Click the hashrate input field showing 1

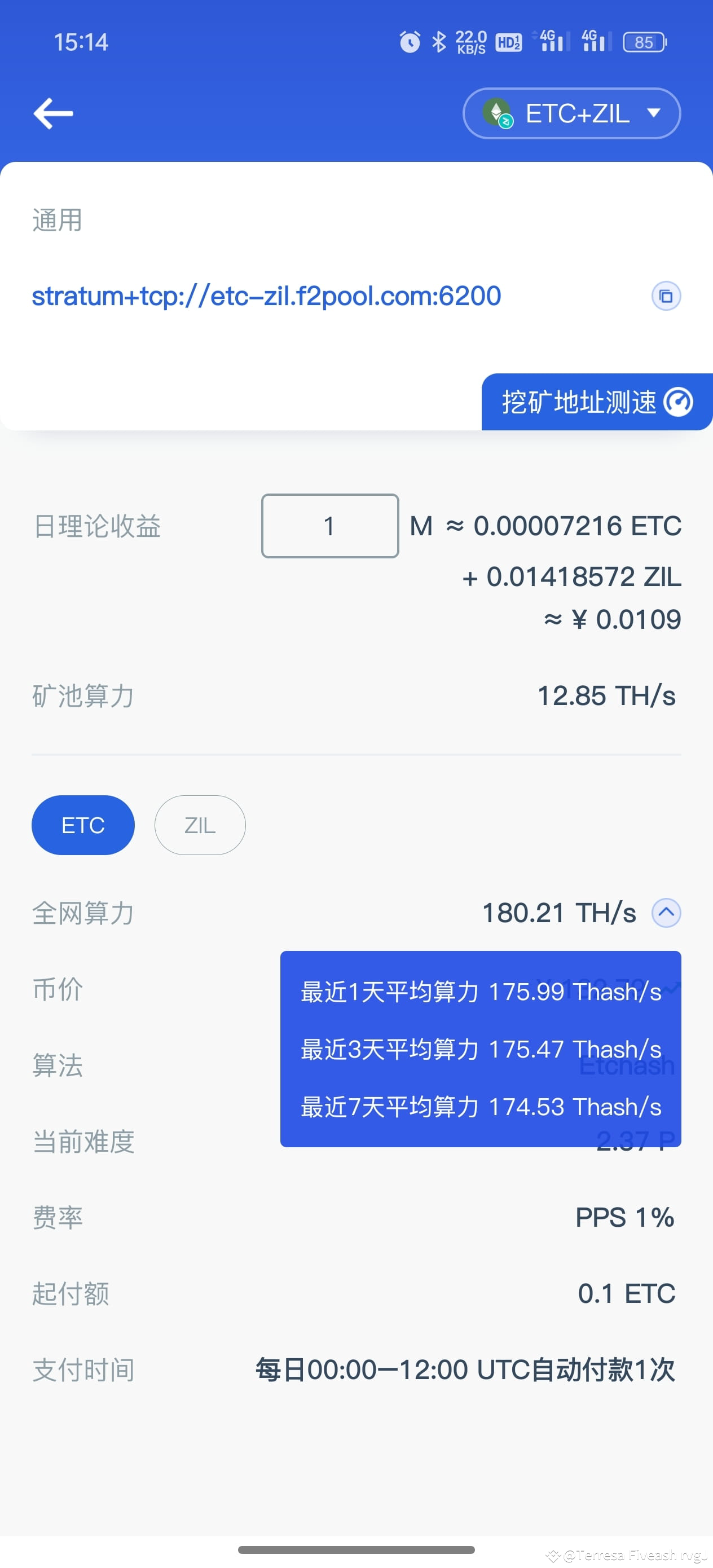[x=329, y=526]
